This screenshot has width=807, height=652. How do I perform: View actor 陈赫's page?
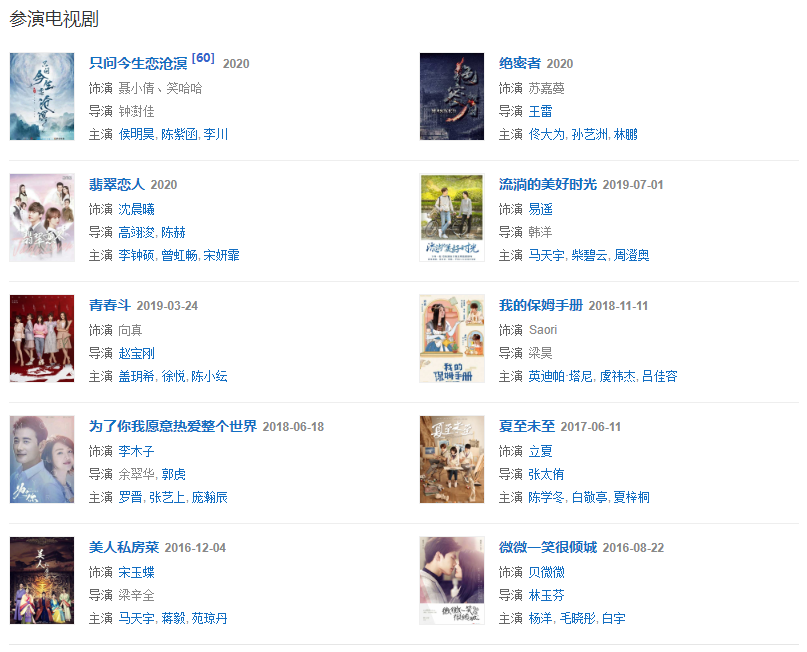(x=173, y=232)
